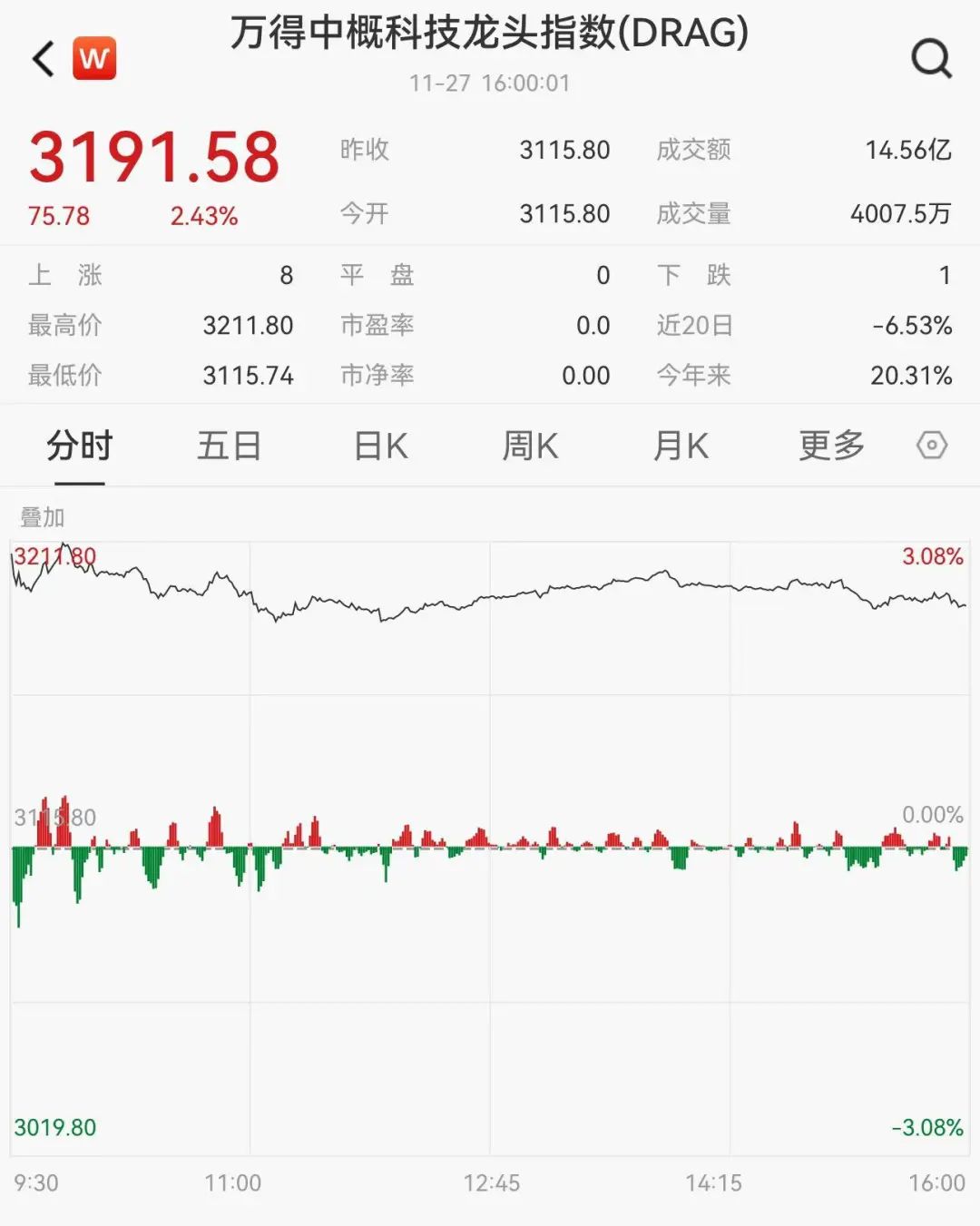
Task: Open chart settings hexagon icon
Action: (x=932, y=446)
